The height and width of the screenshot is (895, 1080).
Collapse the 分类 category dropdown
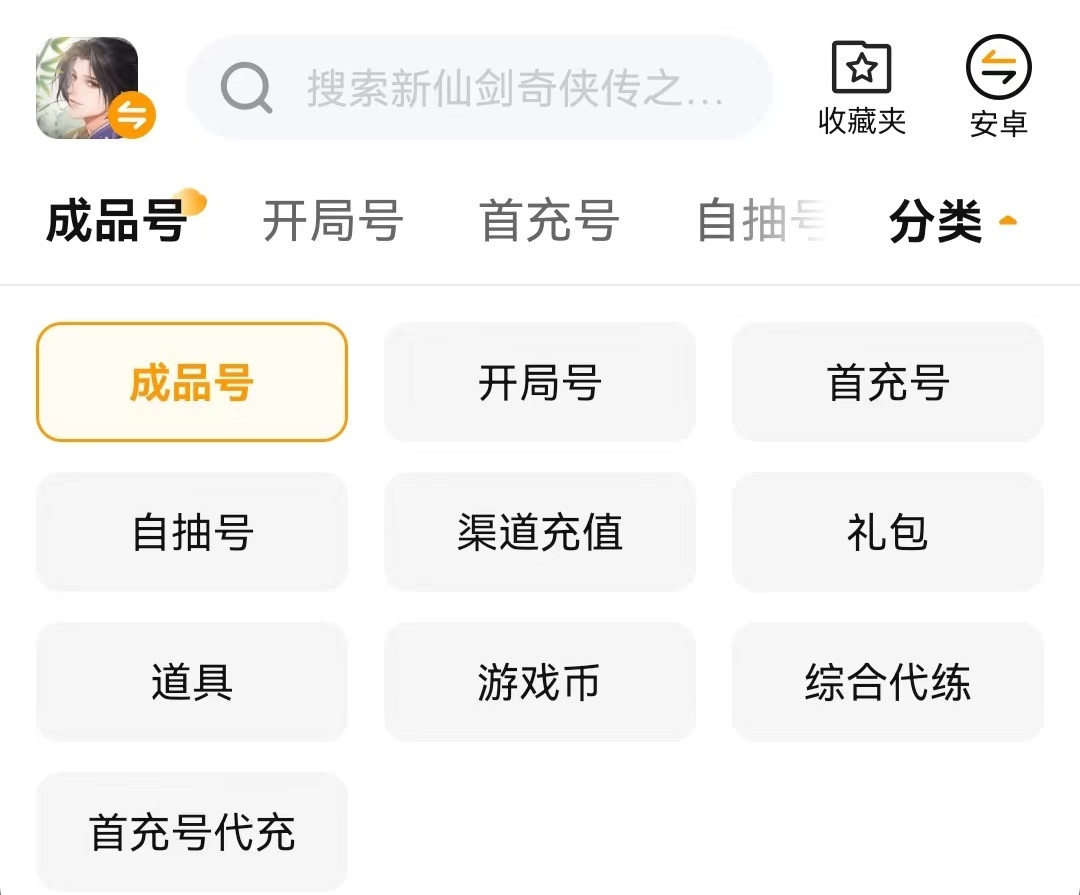click(951, 221)
